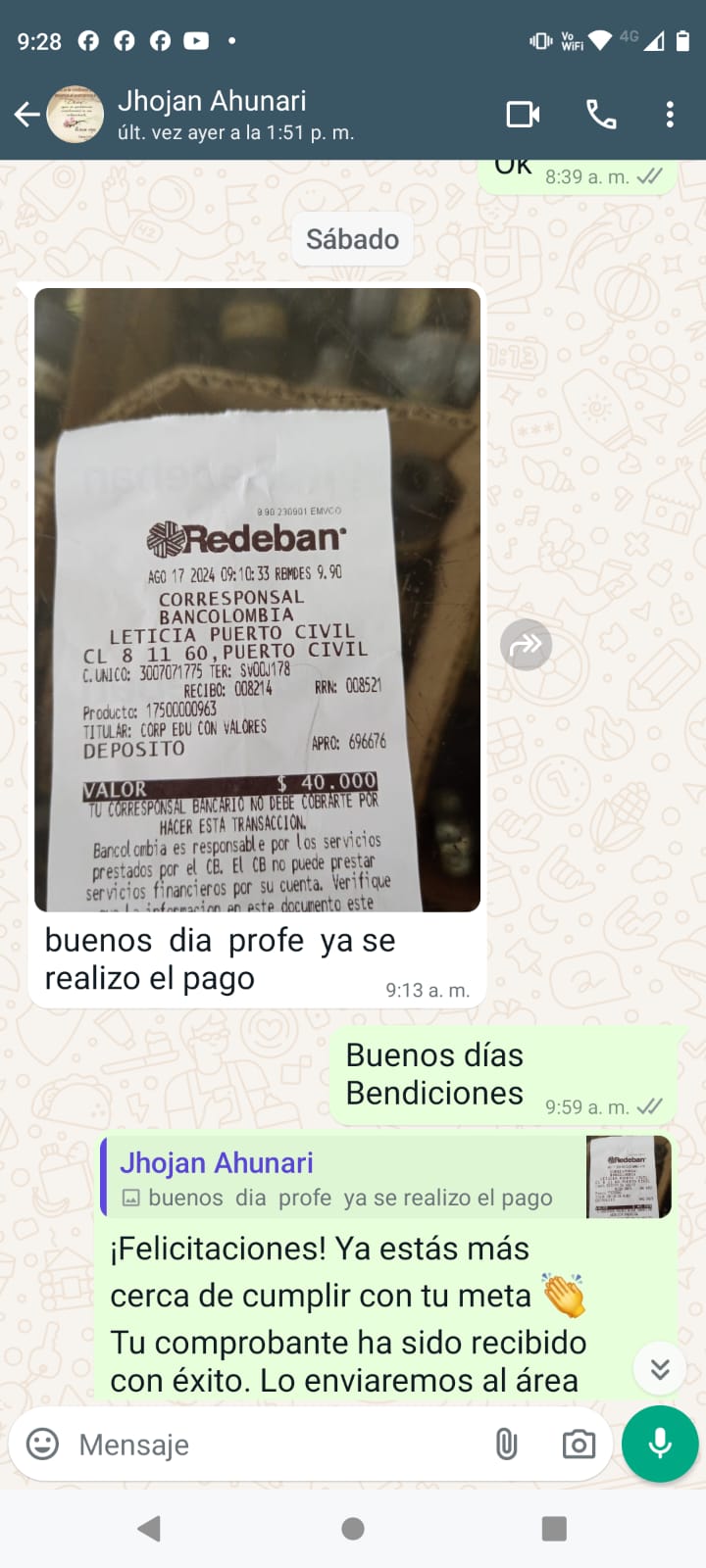Start a voice call with Jhojan

[x=601, y=115]
